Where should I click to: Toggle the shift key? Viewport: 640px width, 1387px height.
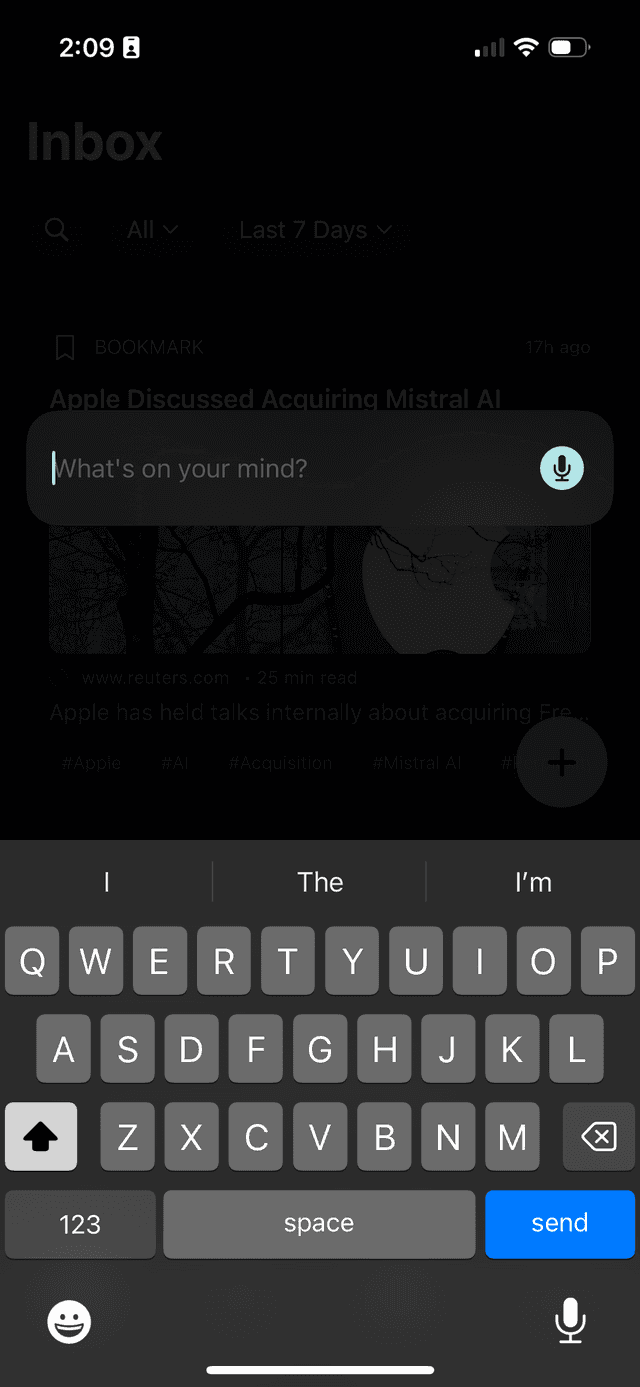41,1137
